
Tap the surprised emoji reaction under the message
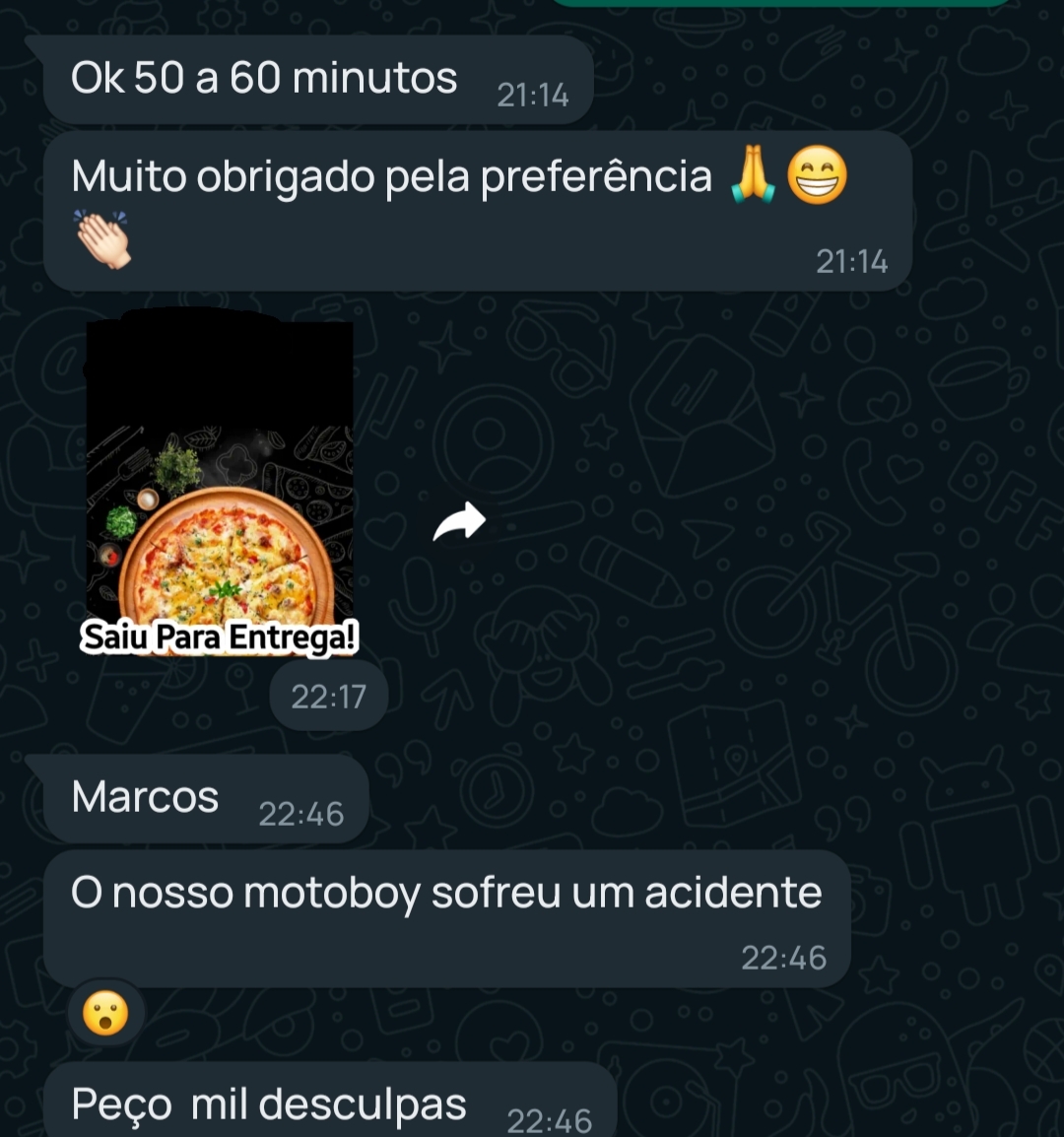pyautogui.click(x=105, y=1014)
